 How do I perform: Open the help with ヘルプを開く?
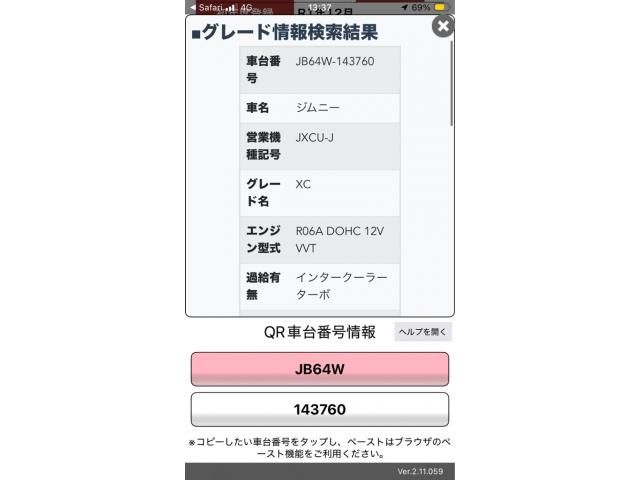(422, 332)
